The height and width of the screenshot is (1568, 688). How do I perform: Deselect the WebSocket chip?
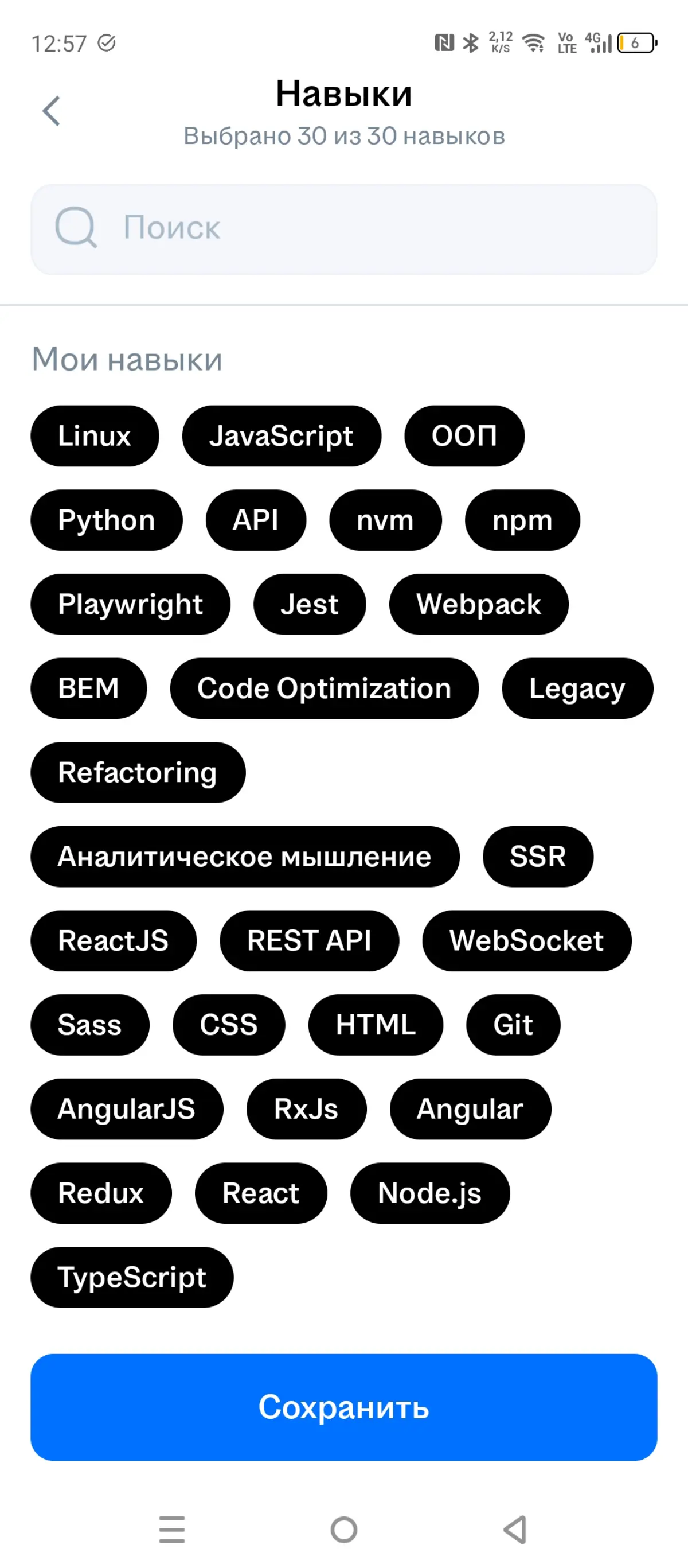pyautogui.click(x=527, y=940)
